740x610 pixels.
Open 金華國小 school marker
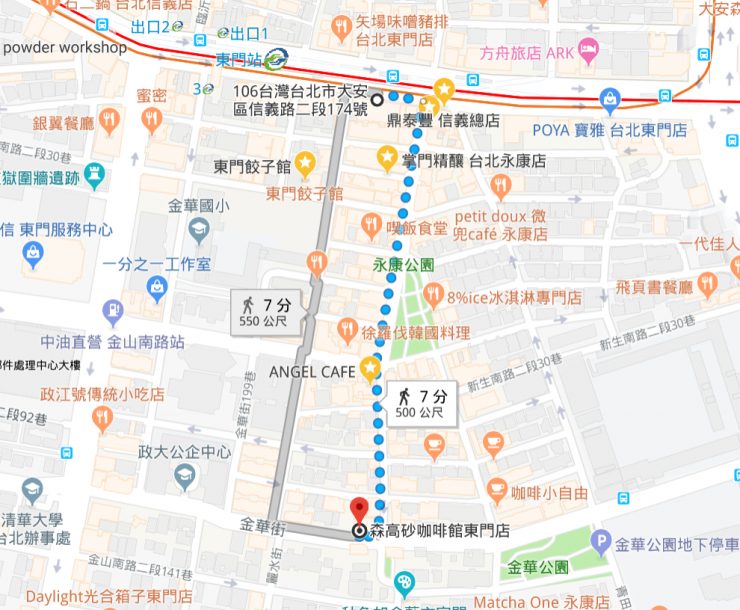coord(199,231)
